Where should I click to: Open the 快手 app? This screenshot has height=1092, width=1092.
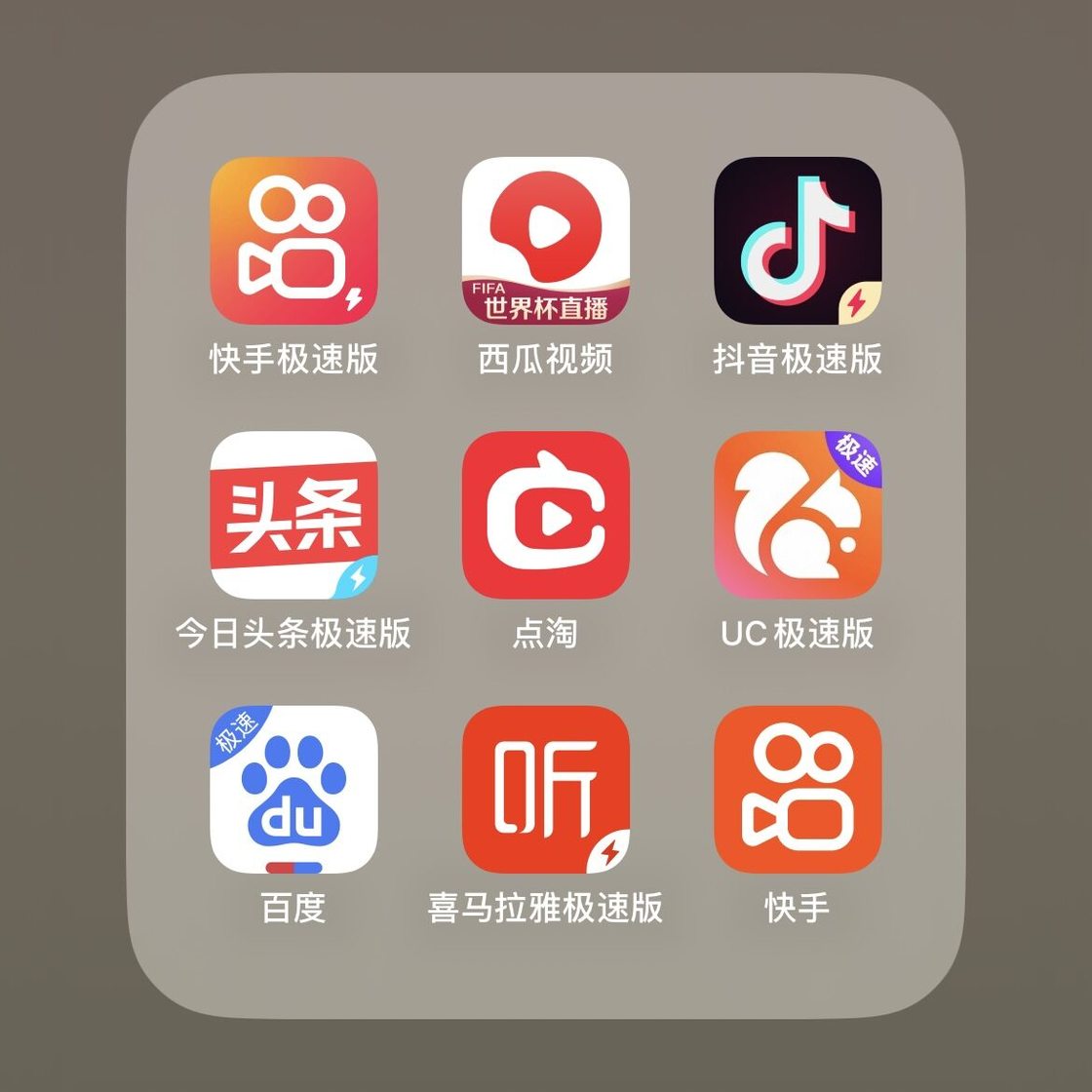pyautogui.click(x=798, y=790)
